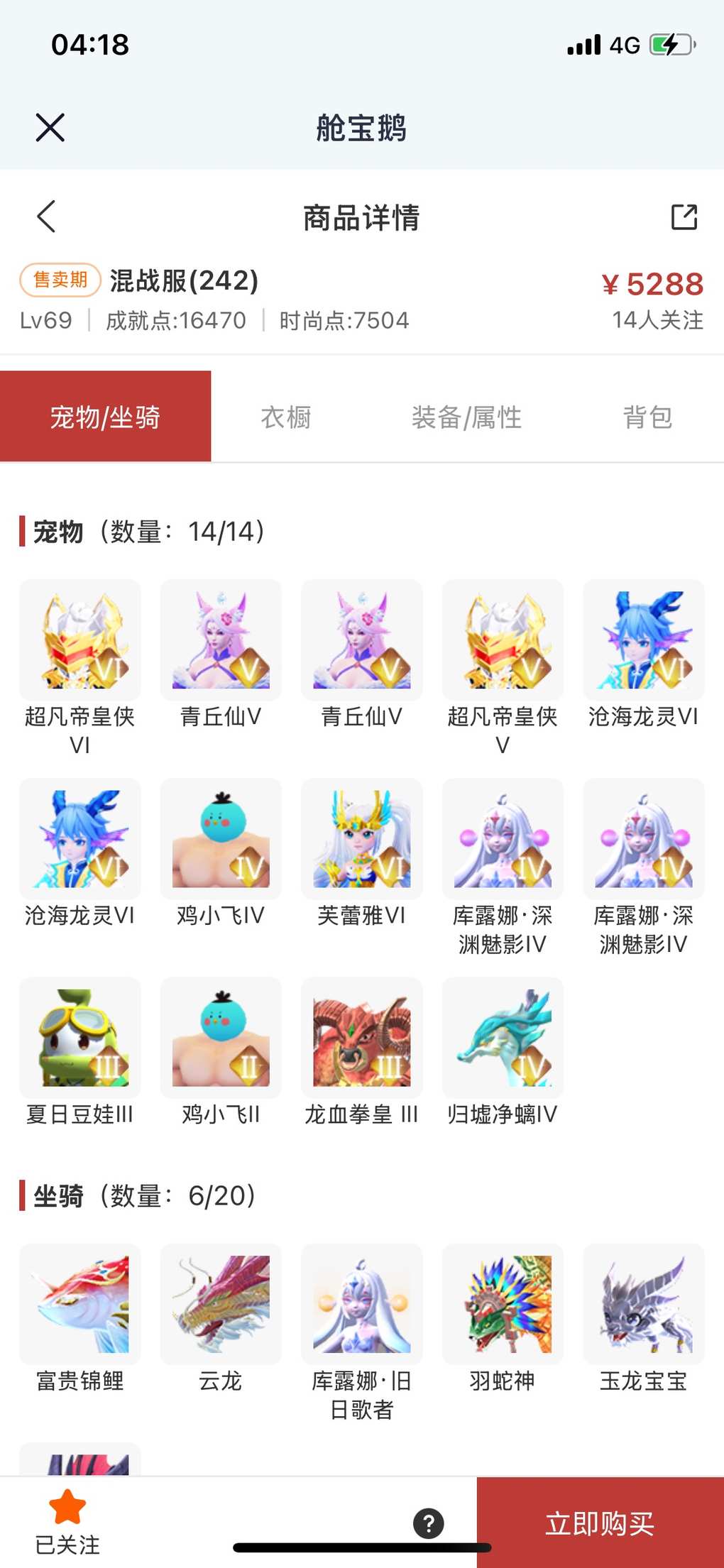Select the 背包 tab
This screenshot has width=724, height=1568.
pyautogui.click(x=647, y=417)
